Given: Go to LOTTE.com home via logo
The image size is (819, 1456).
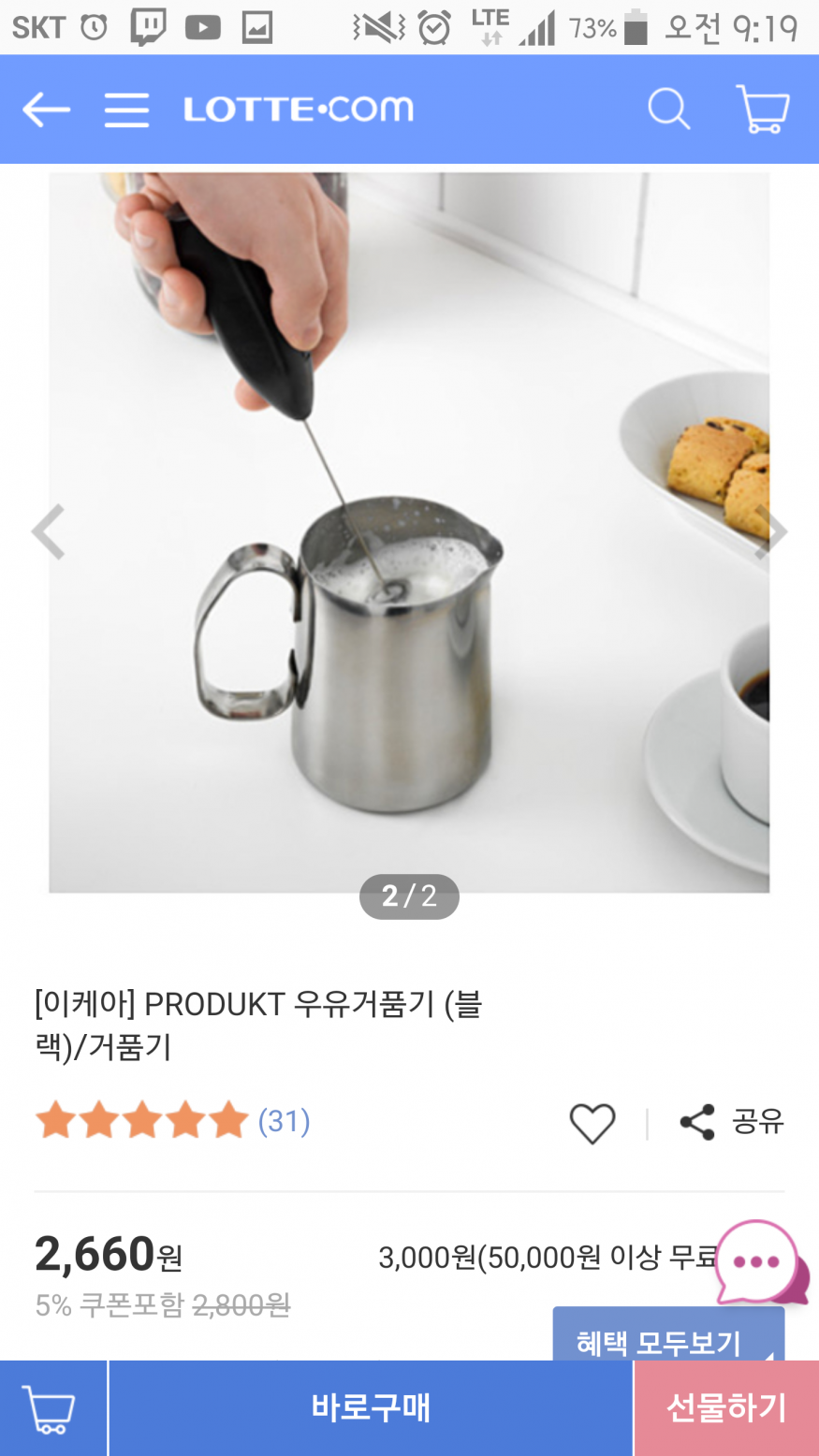Looking at the screenshot, I should 298,109.
